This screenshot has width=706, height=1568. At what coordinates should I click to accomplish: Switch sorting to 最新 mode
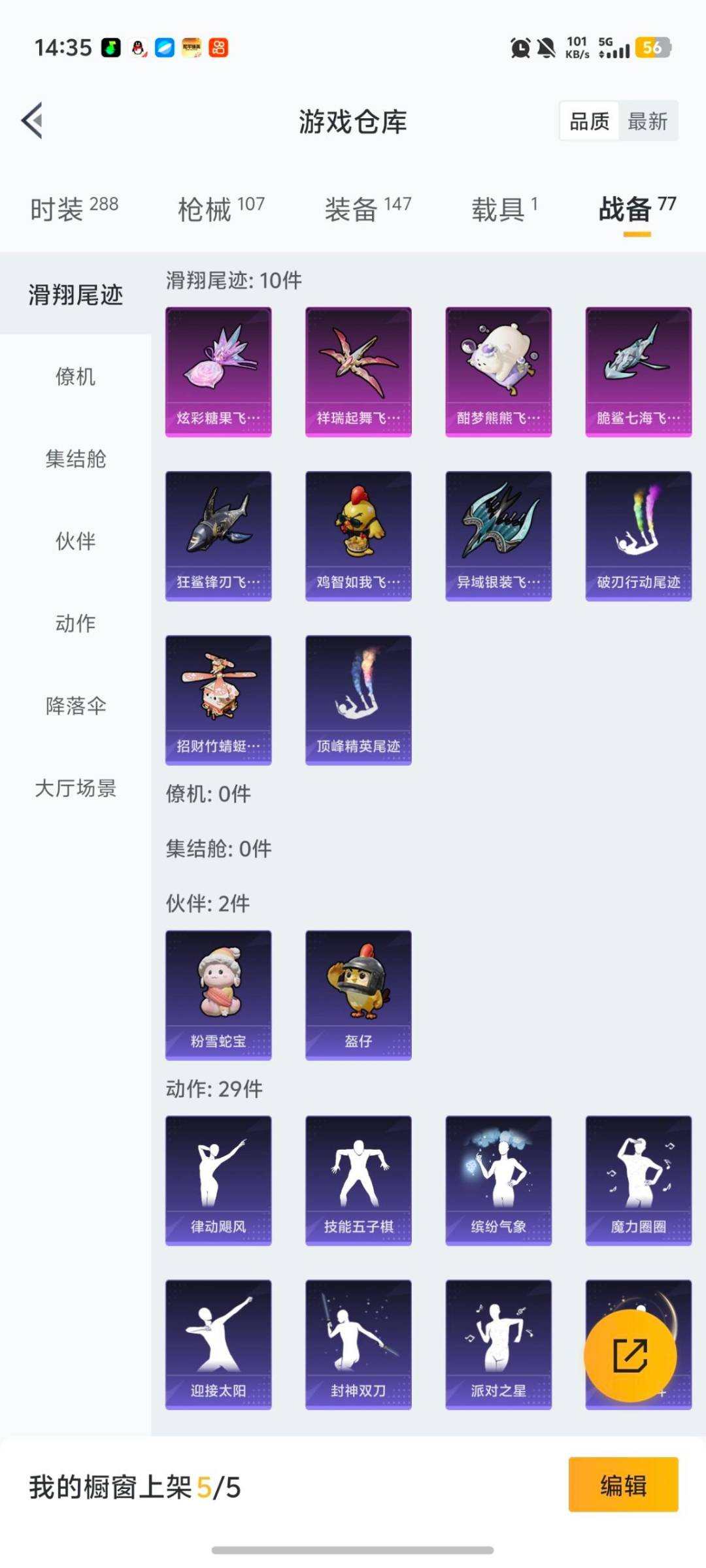[648, 121]
